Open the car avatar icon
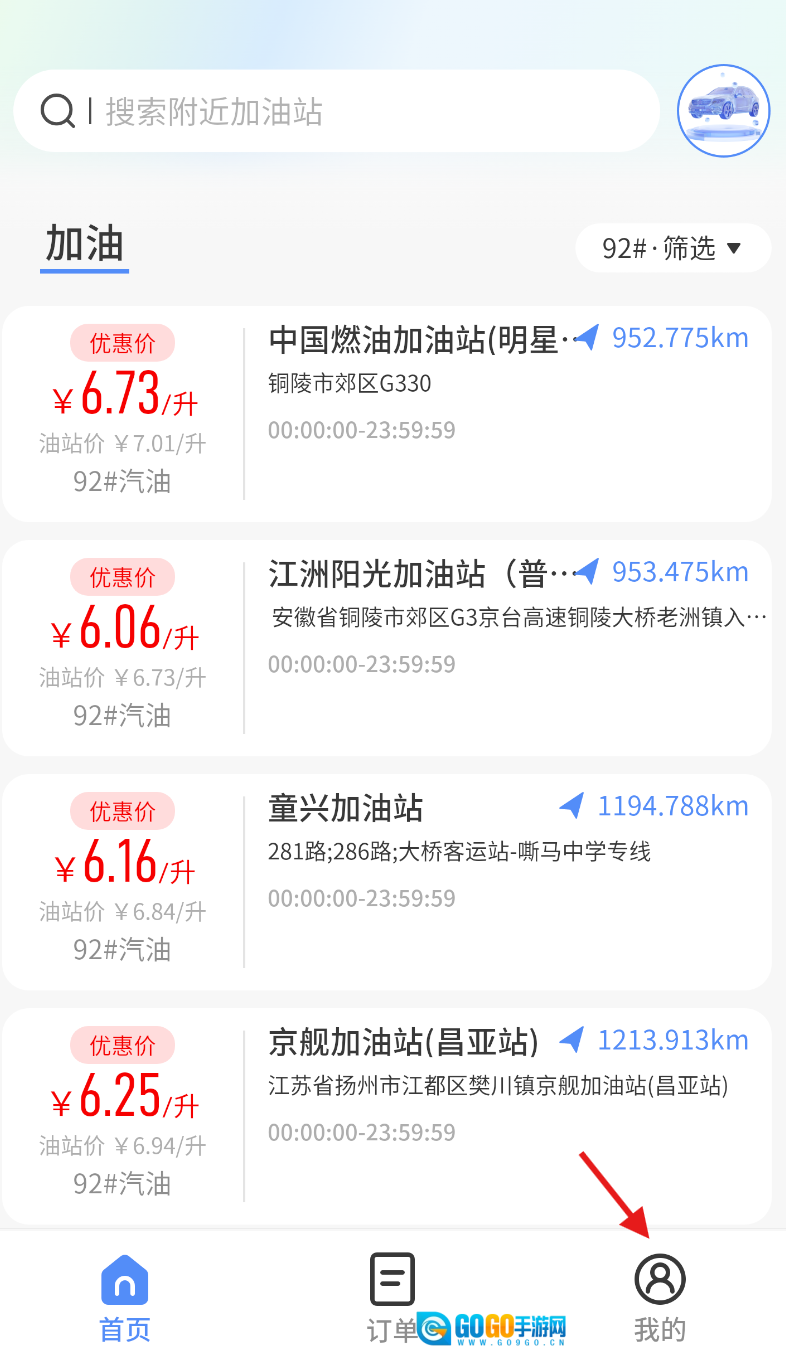 coord(723,111)
